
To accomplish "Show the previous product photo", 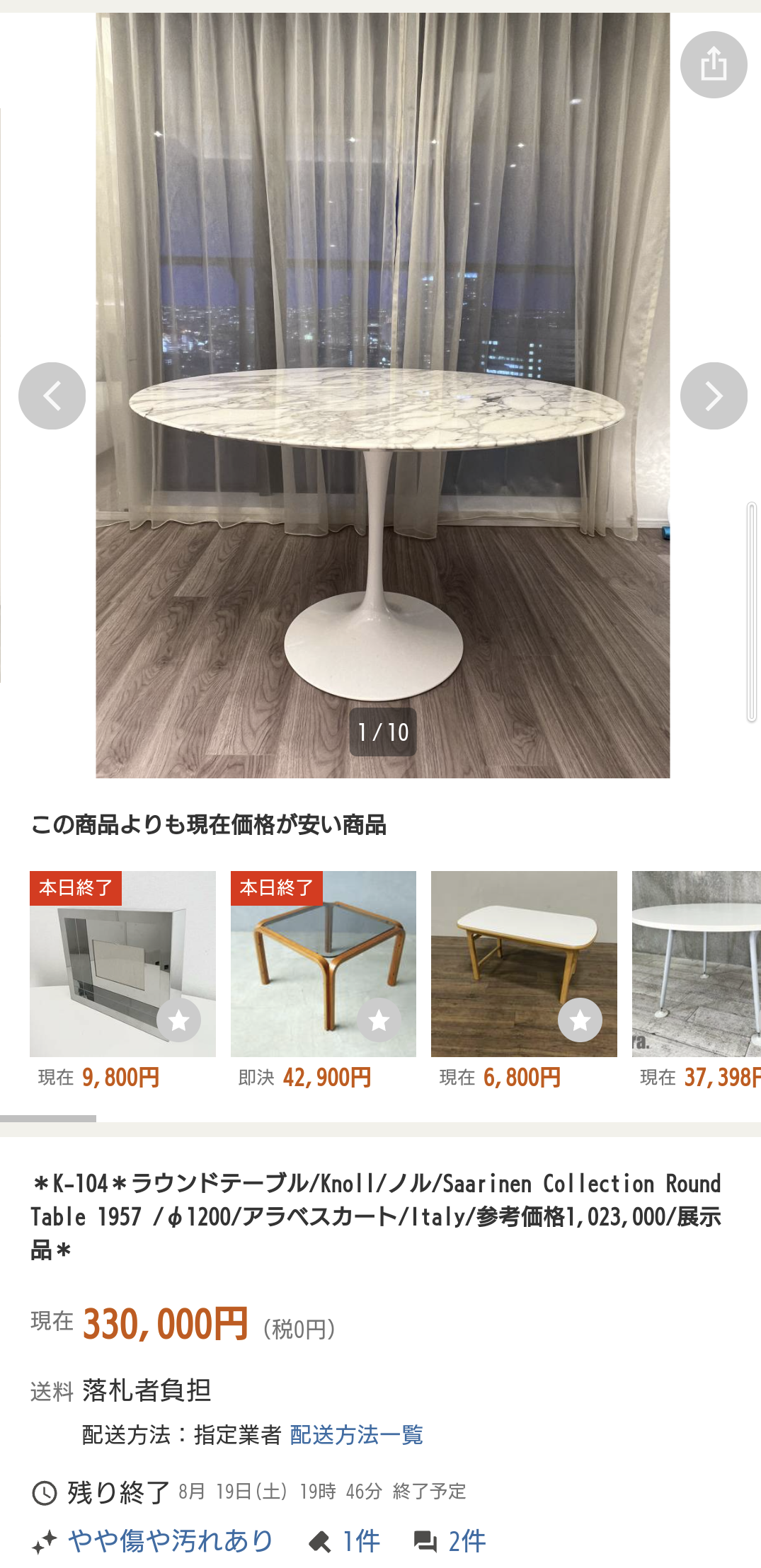I will pos(52,396).
